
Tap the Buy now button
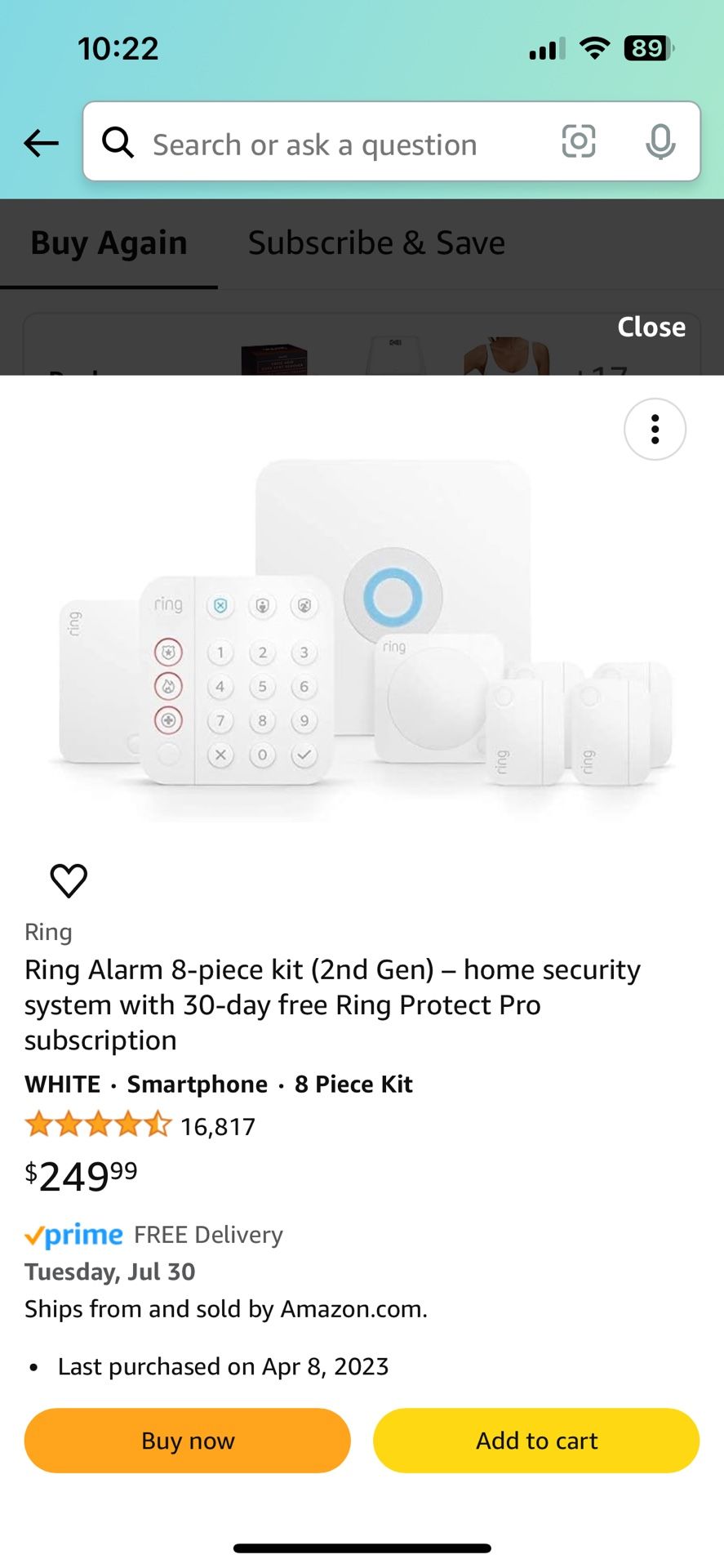point(187,1441)
